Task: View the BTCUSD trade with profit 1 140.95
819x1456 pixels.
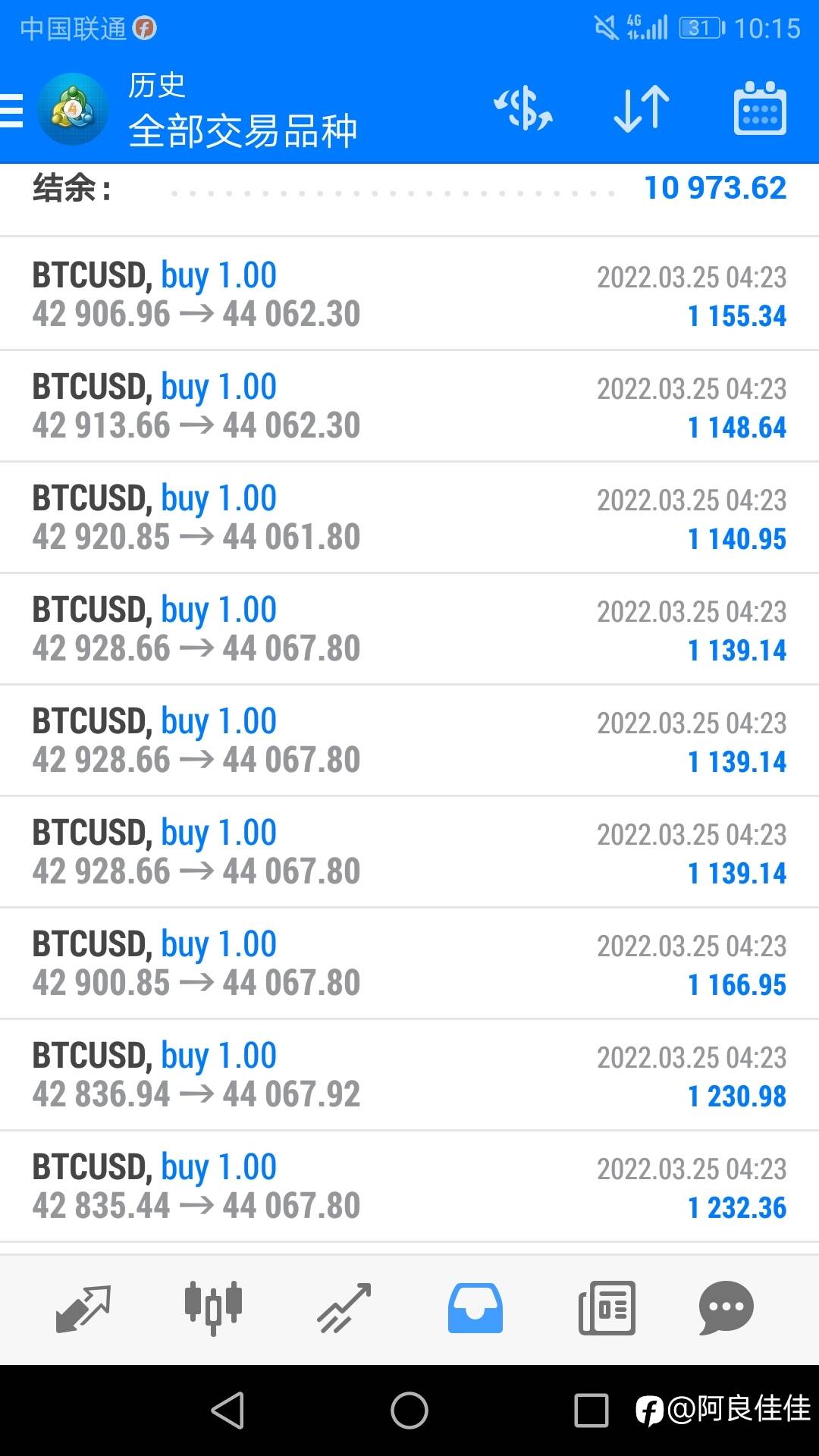Action: [409, 517]
